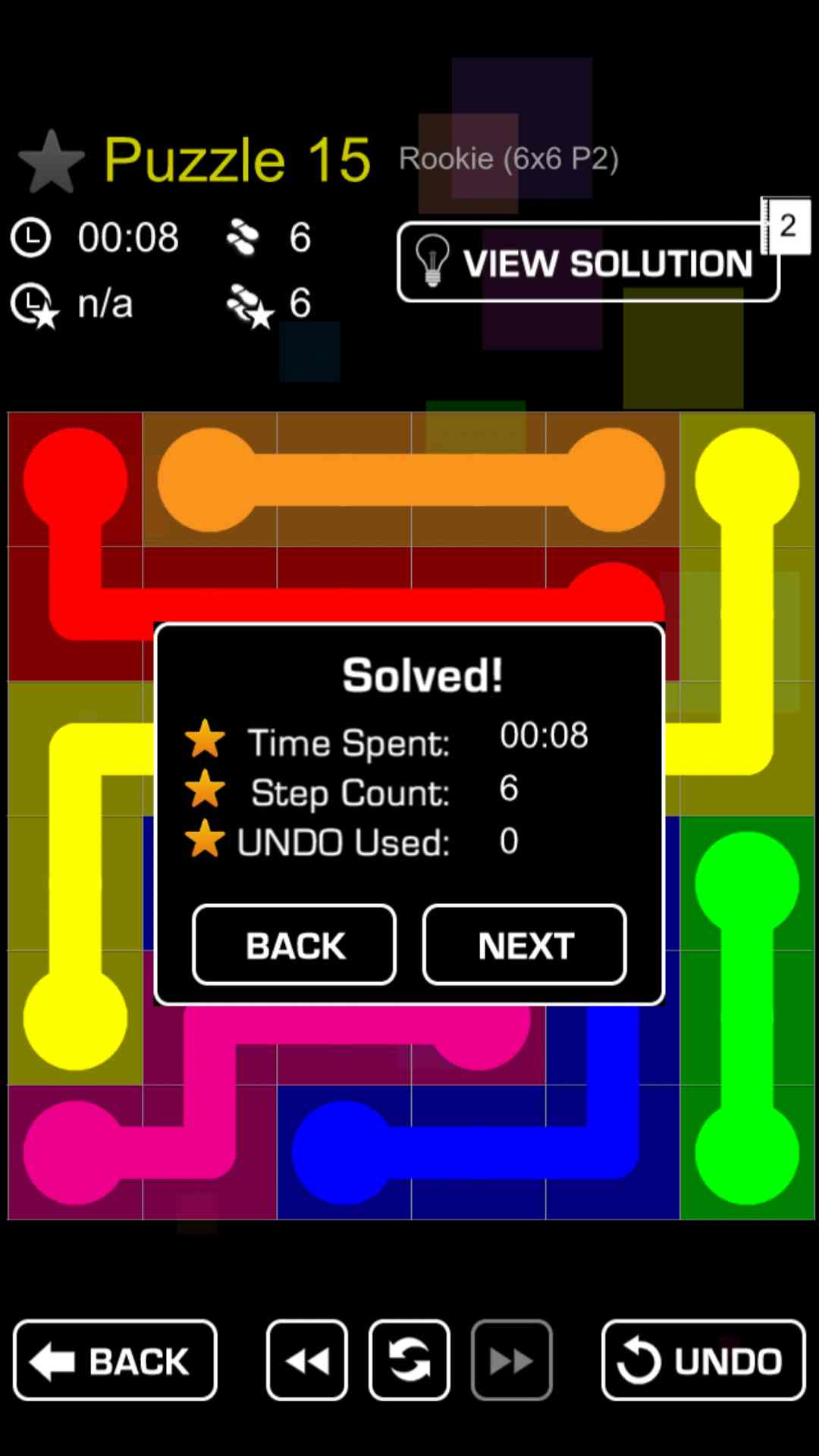Tap the bottom BACK arrow button

click(115, 1360)
